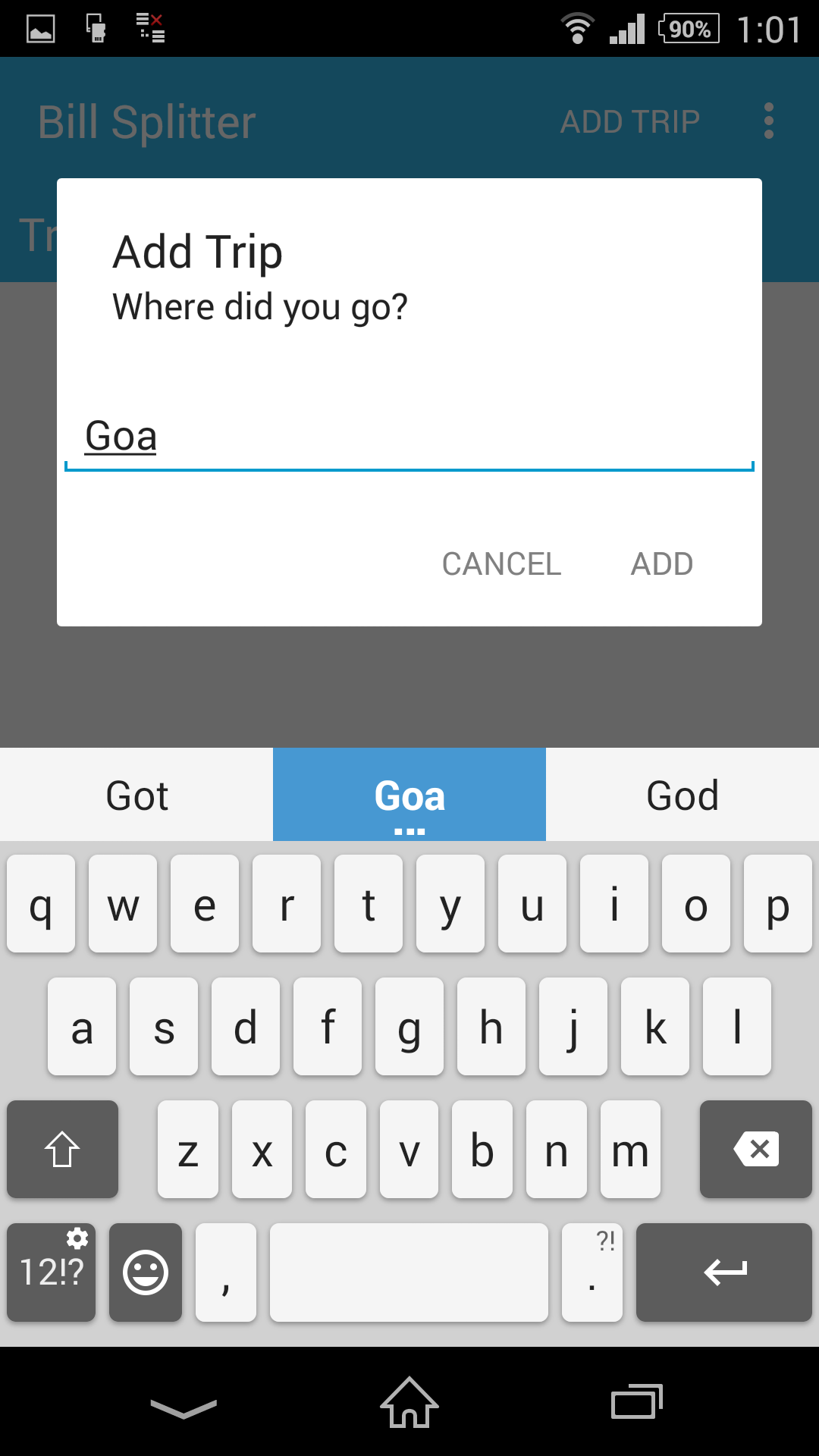Open the recent apps view

click(x=637, y=1403)
